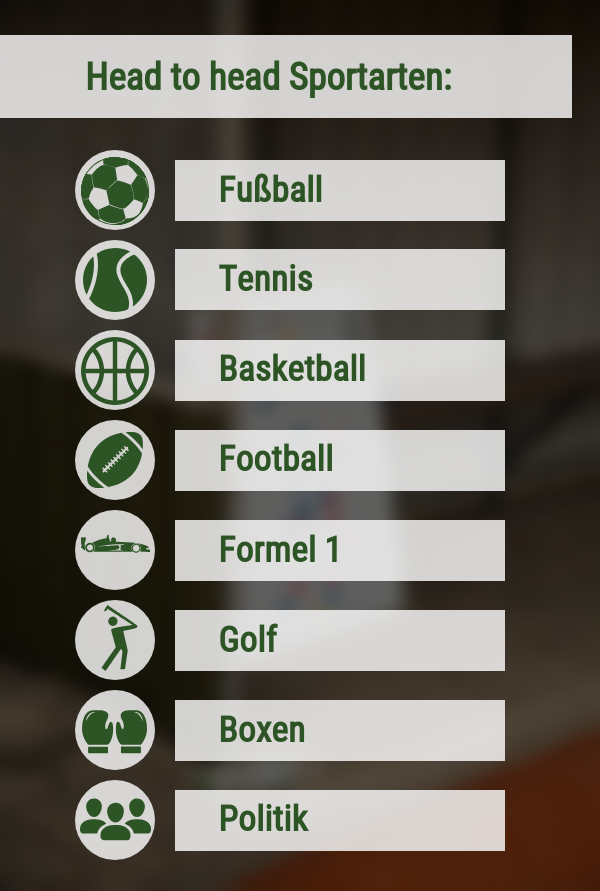Choose the Basketball entry

(339, 370)
